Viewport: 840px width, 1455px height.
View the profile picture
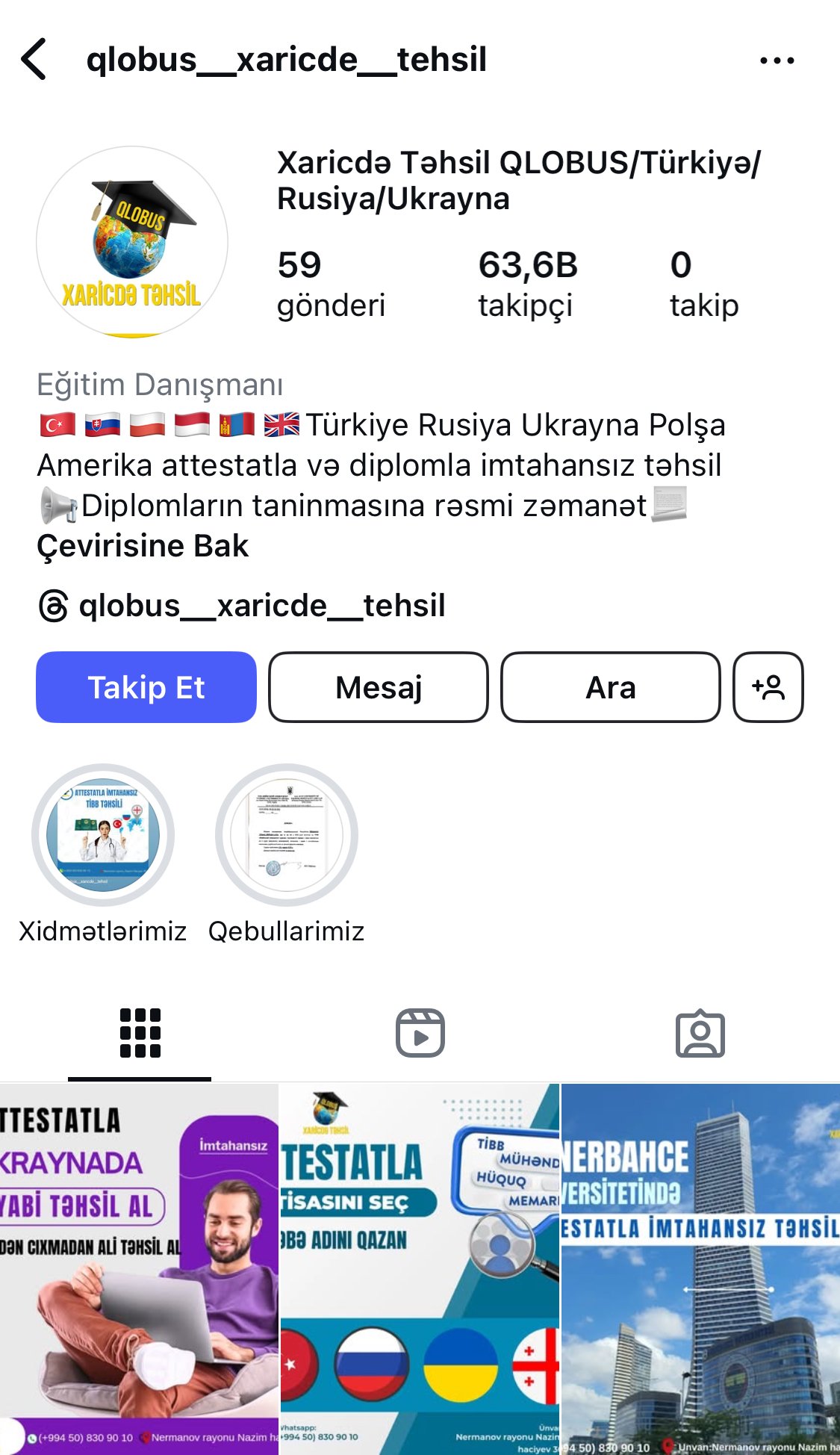coord(132,242)
